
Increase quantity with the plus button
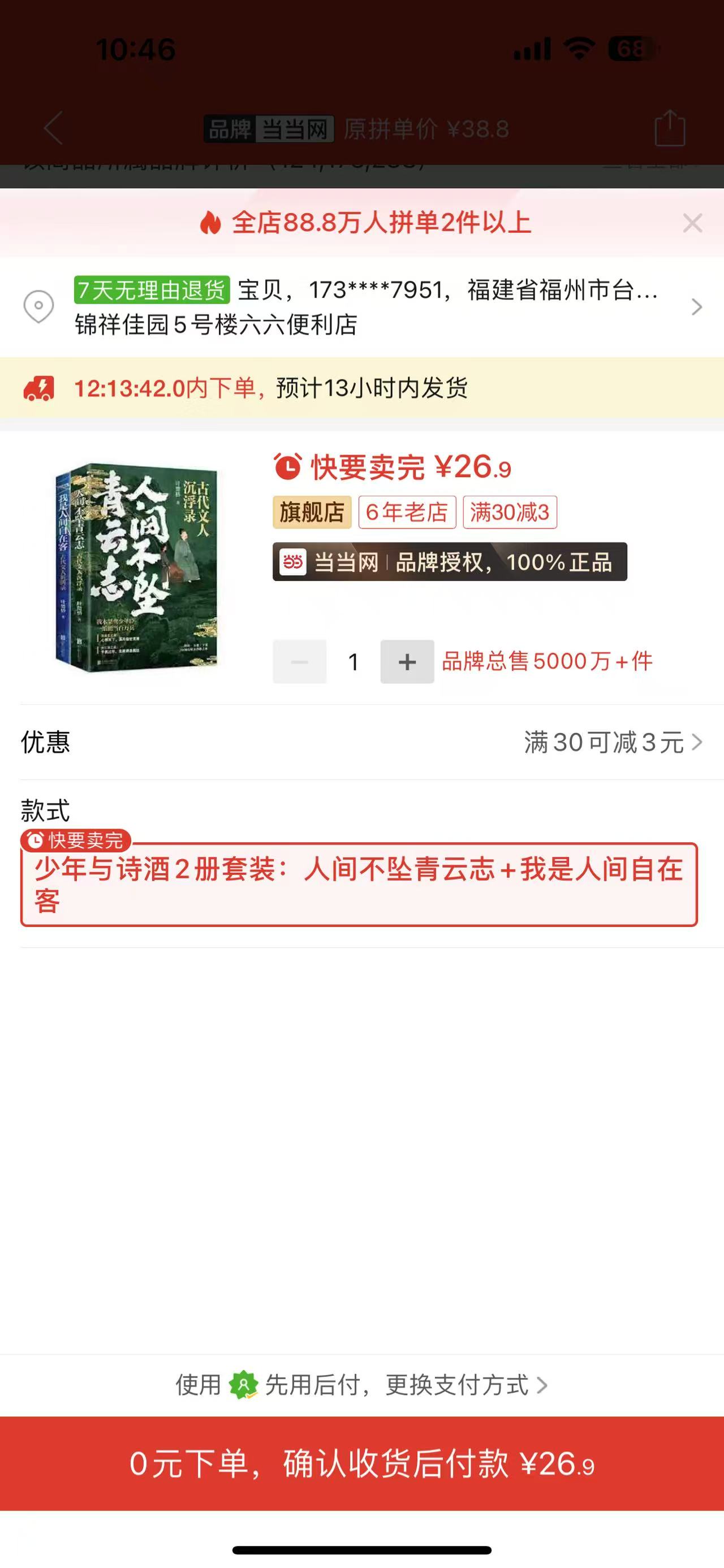coord(407,662)
